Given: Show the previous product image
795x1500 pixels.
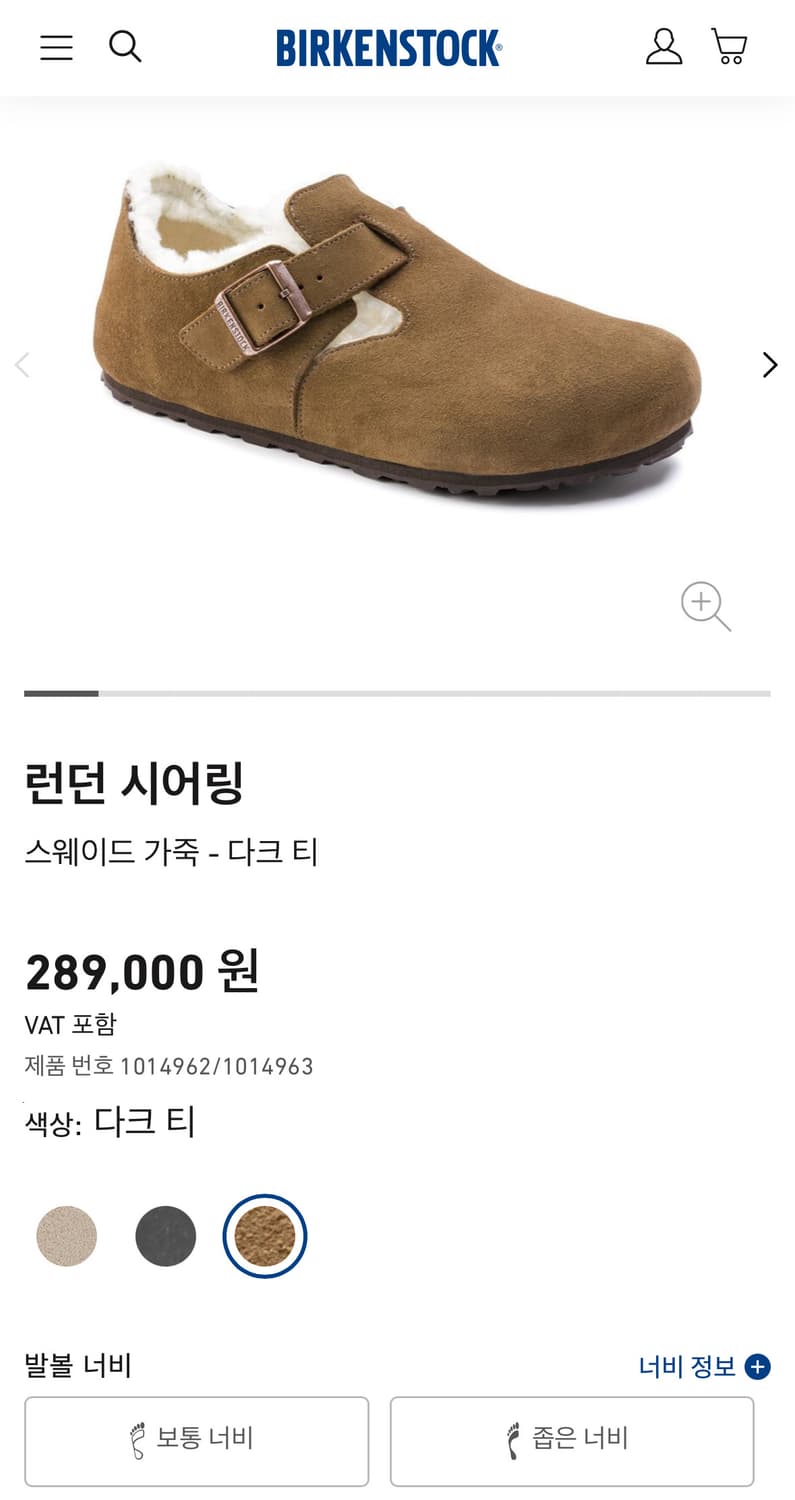Looking at the screenshot, I should [x=22, y=365].
